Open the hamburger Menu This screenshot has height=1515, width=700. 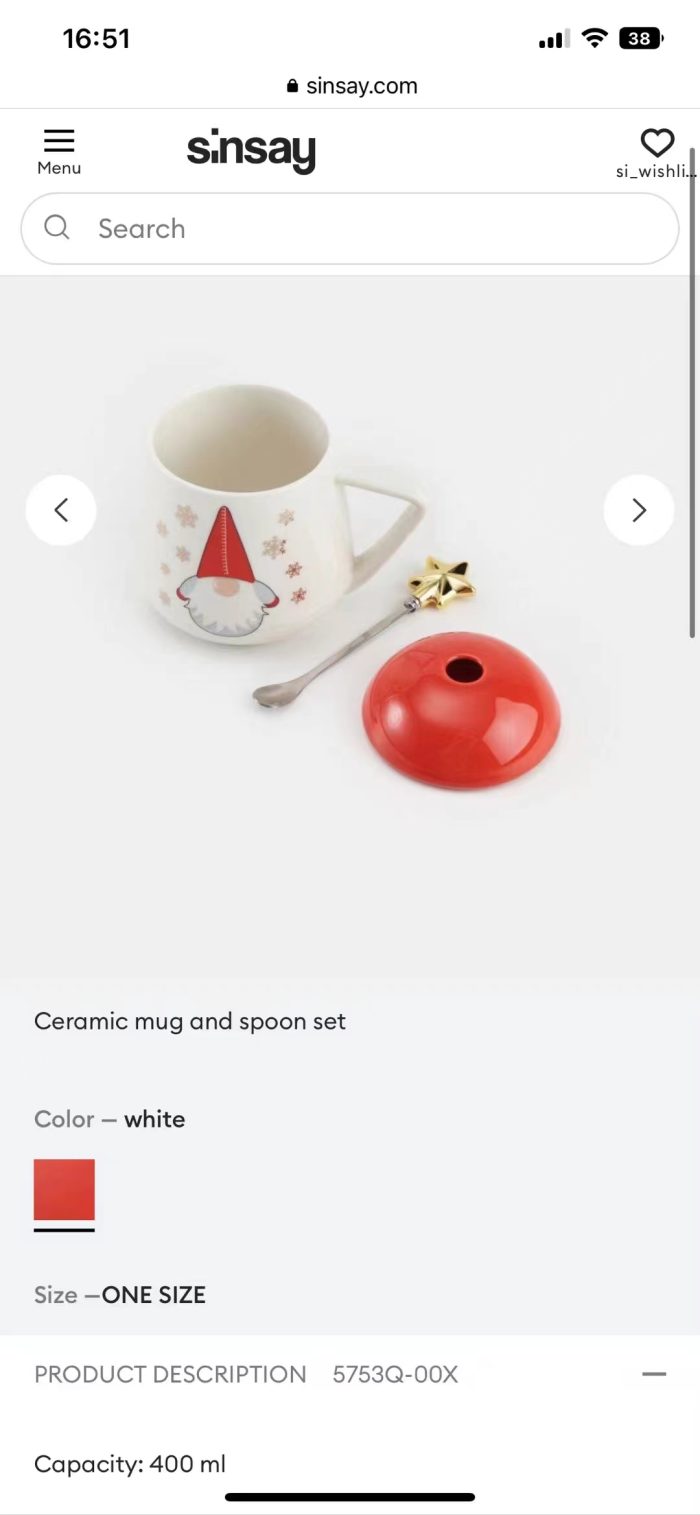point(59,152)
